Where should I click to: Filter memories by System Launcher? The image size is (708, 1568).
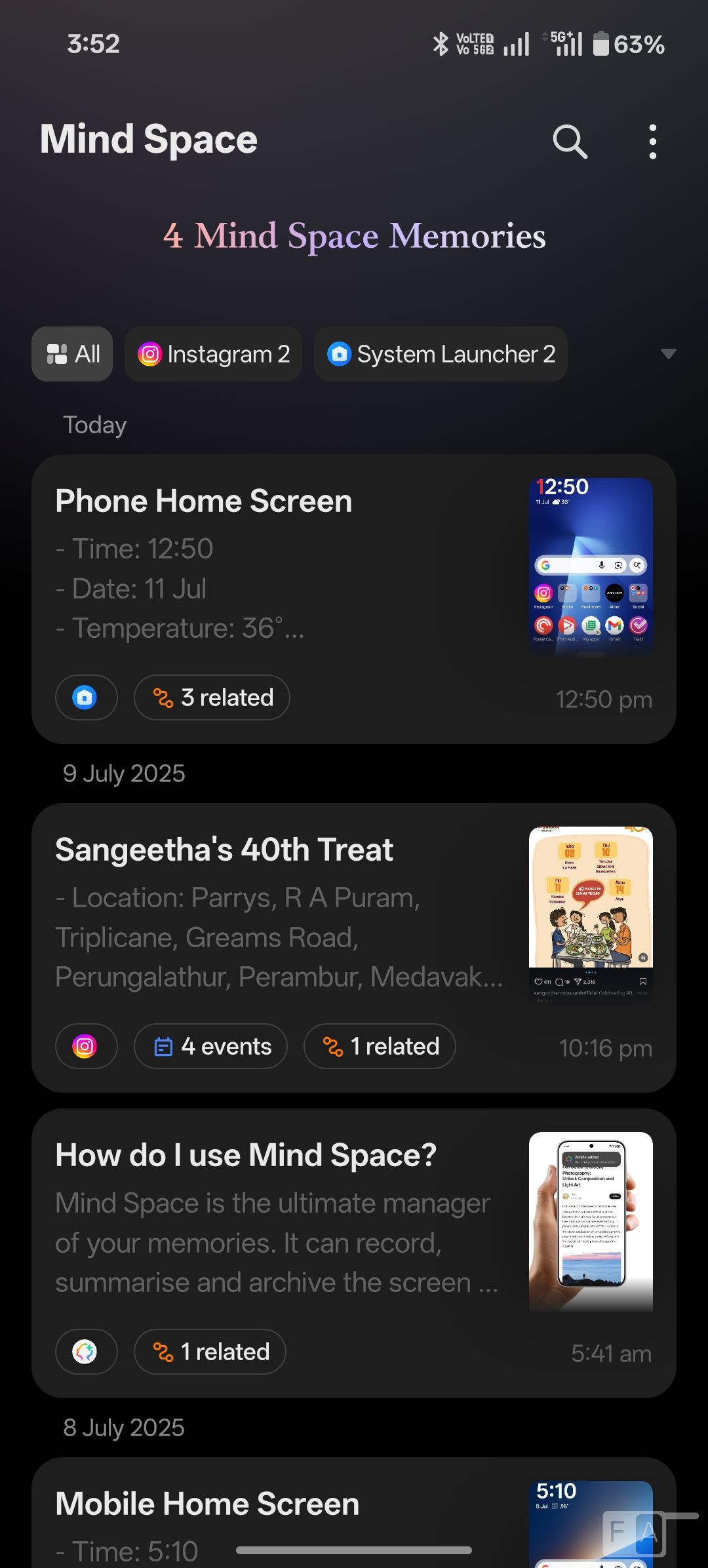point(441,354)
